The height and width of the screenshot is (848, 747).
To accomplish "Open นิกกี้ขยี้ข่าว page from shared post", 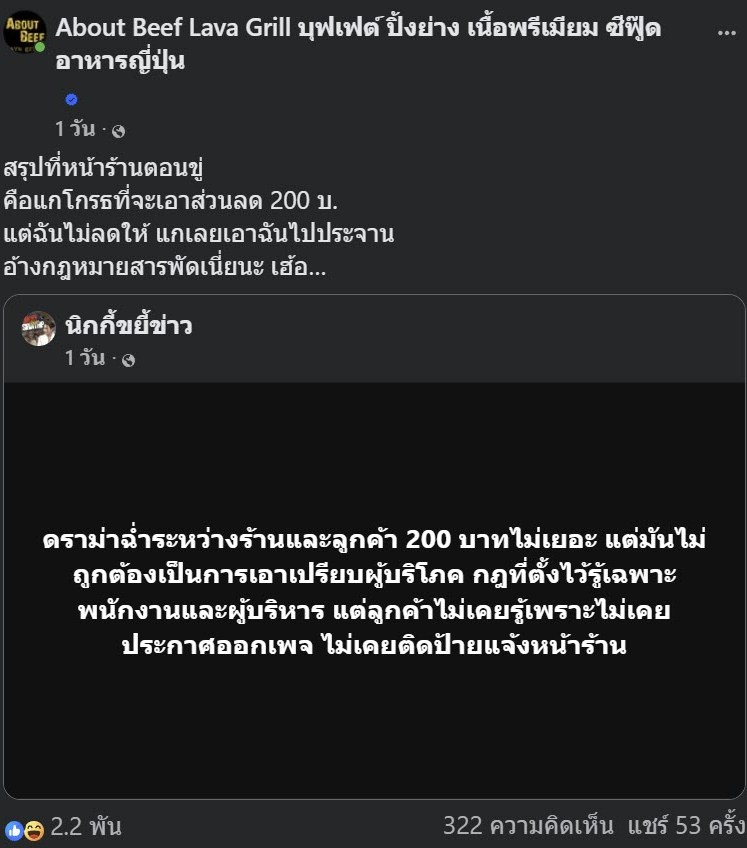I will click(x=128, y=325).
